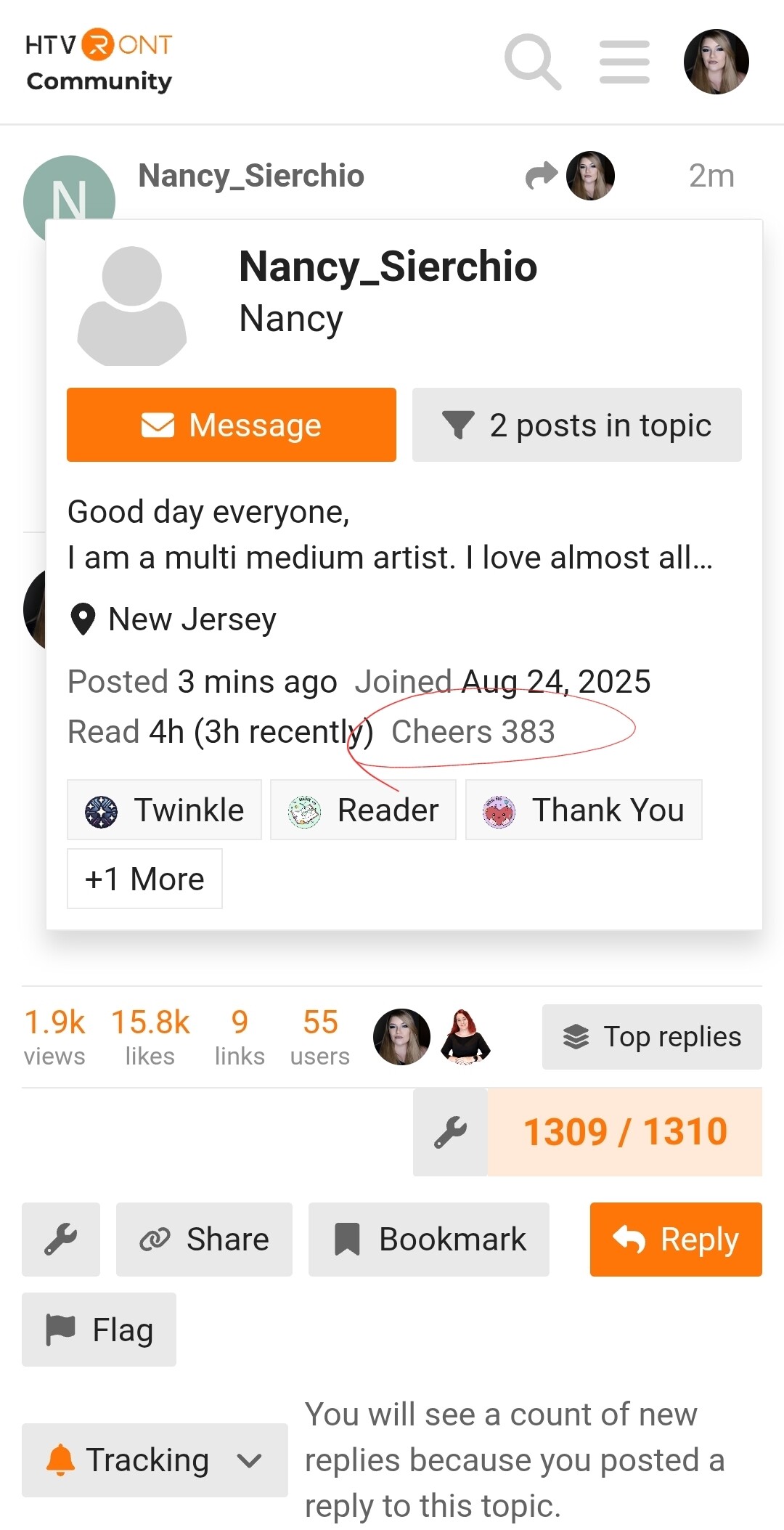
Task: Flag this topic
Action: 99,1330
